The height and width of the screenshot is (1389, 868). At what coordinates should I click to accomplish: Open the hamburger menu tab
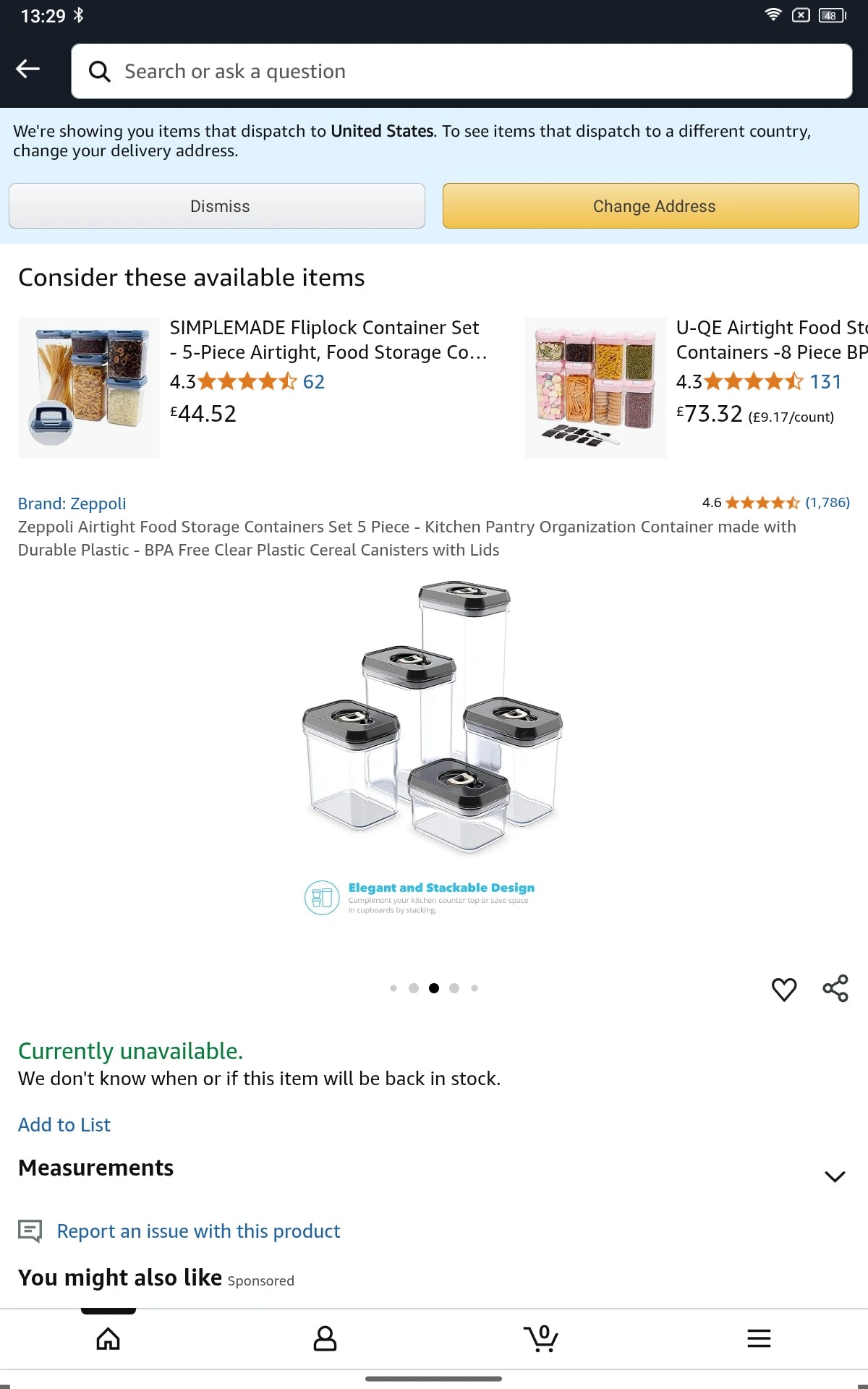(759, 1339)
